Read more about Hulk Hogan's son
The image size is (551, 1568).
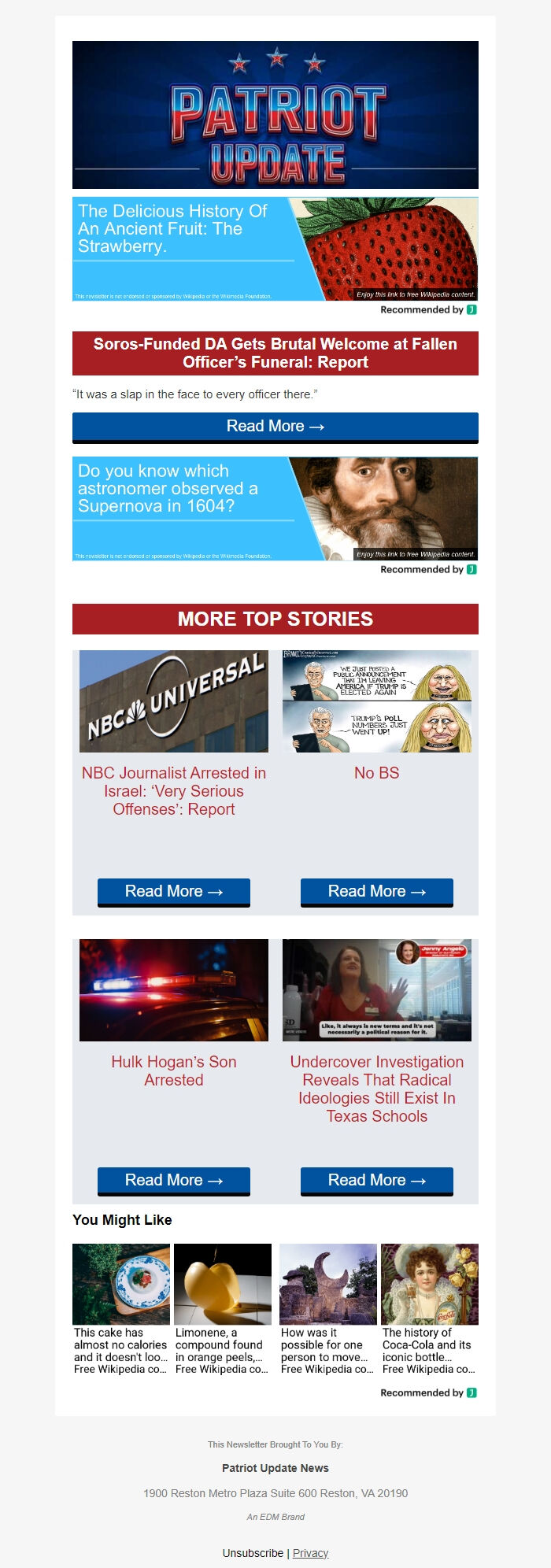(173, 1181)
